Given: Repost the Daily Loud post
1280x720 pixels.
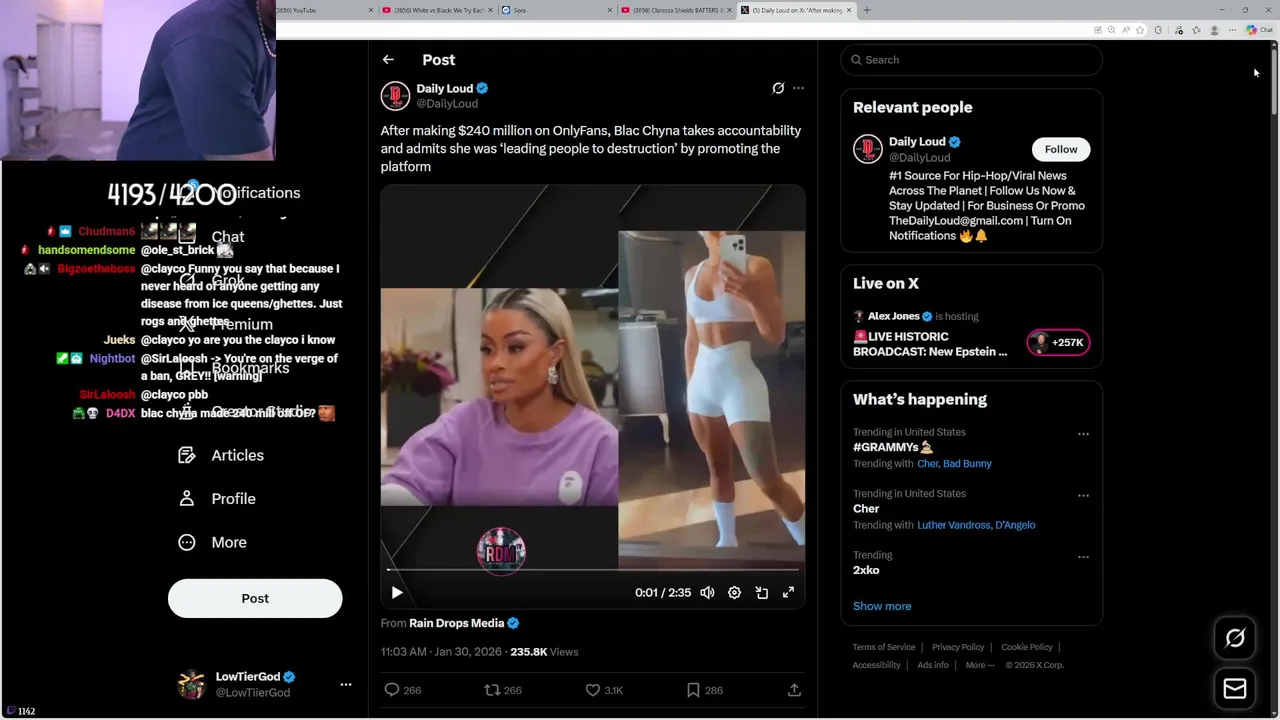Looking at the screenshot, I should click(491, 690).
